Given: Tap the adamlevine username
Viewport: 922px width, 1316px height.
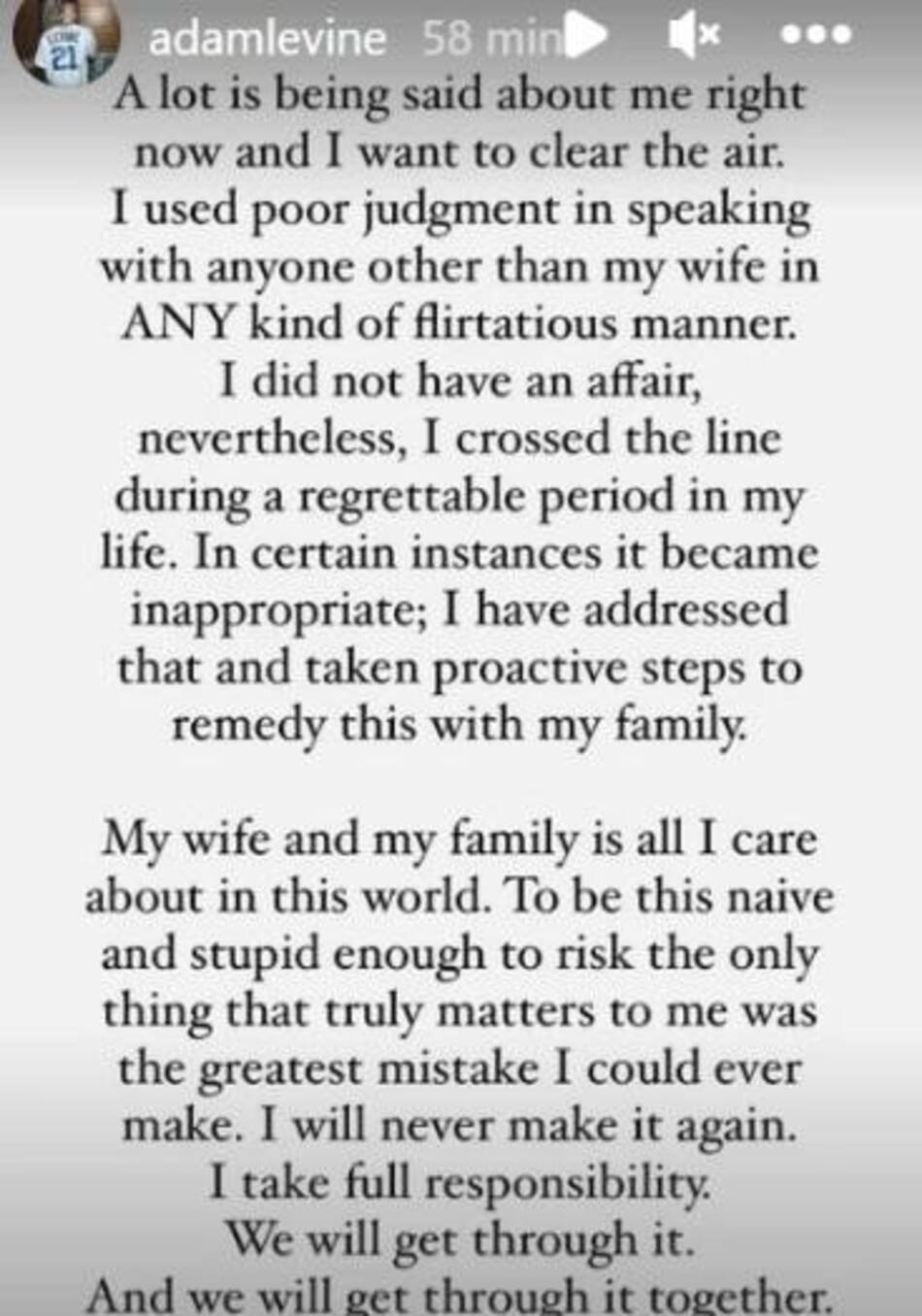Looking at the screenshot, I should point(267,38).
